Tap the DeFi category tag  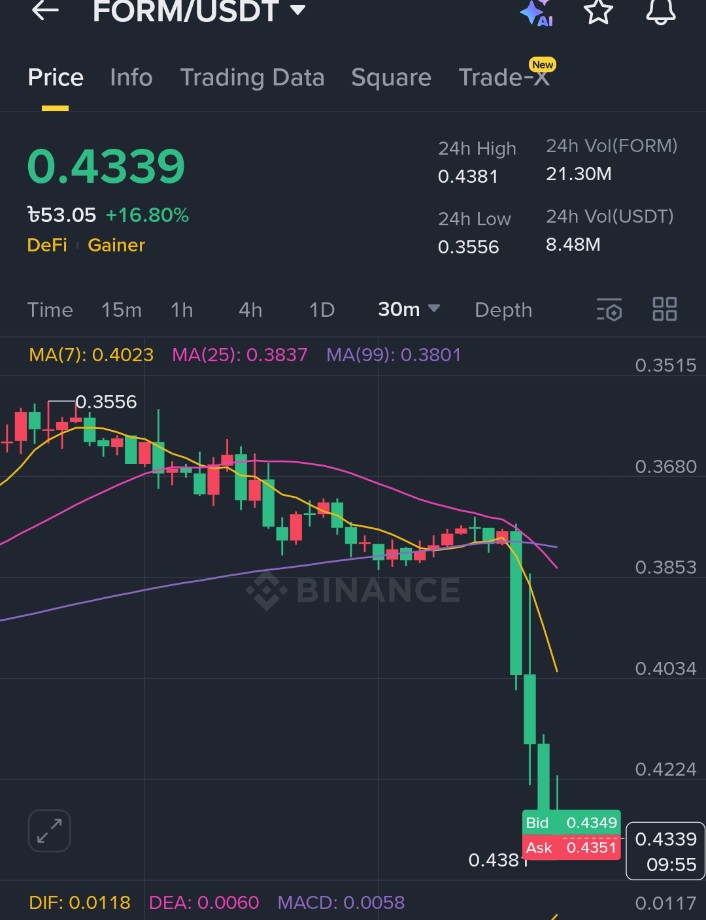tap(47, 245)
